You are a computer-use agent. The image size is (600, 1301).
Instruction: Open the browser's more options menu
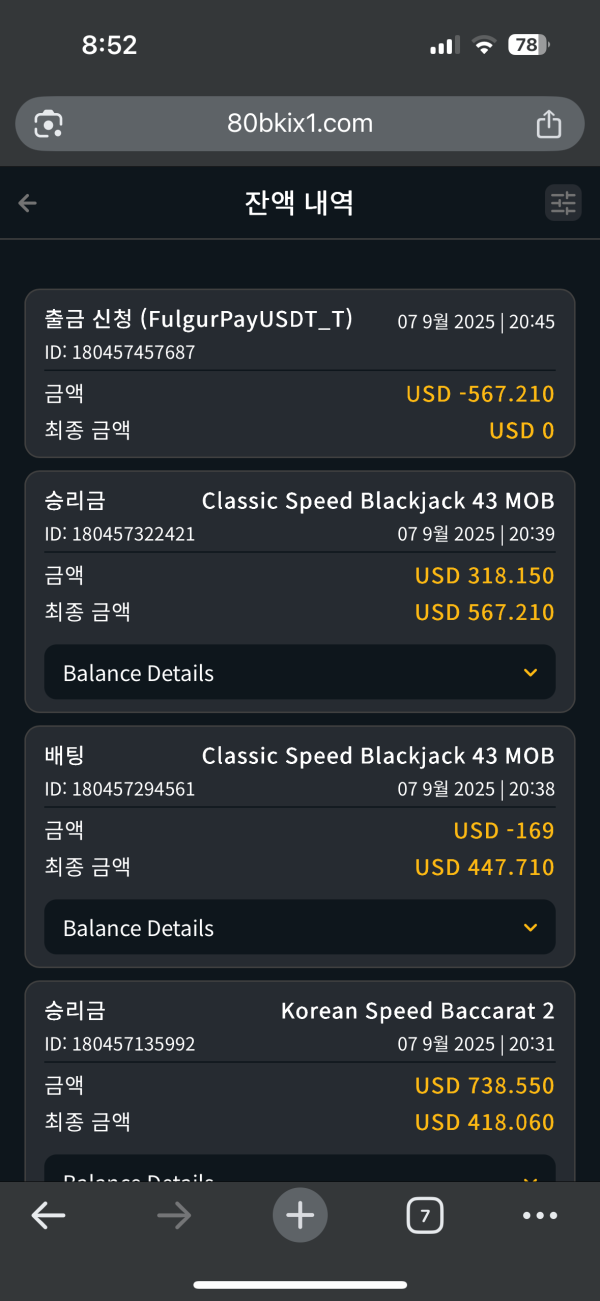(540, 1215)
